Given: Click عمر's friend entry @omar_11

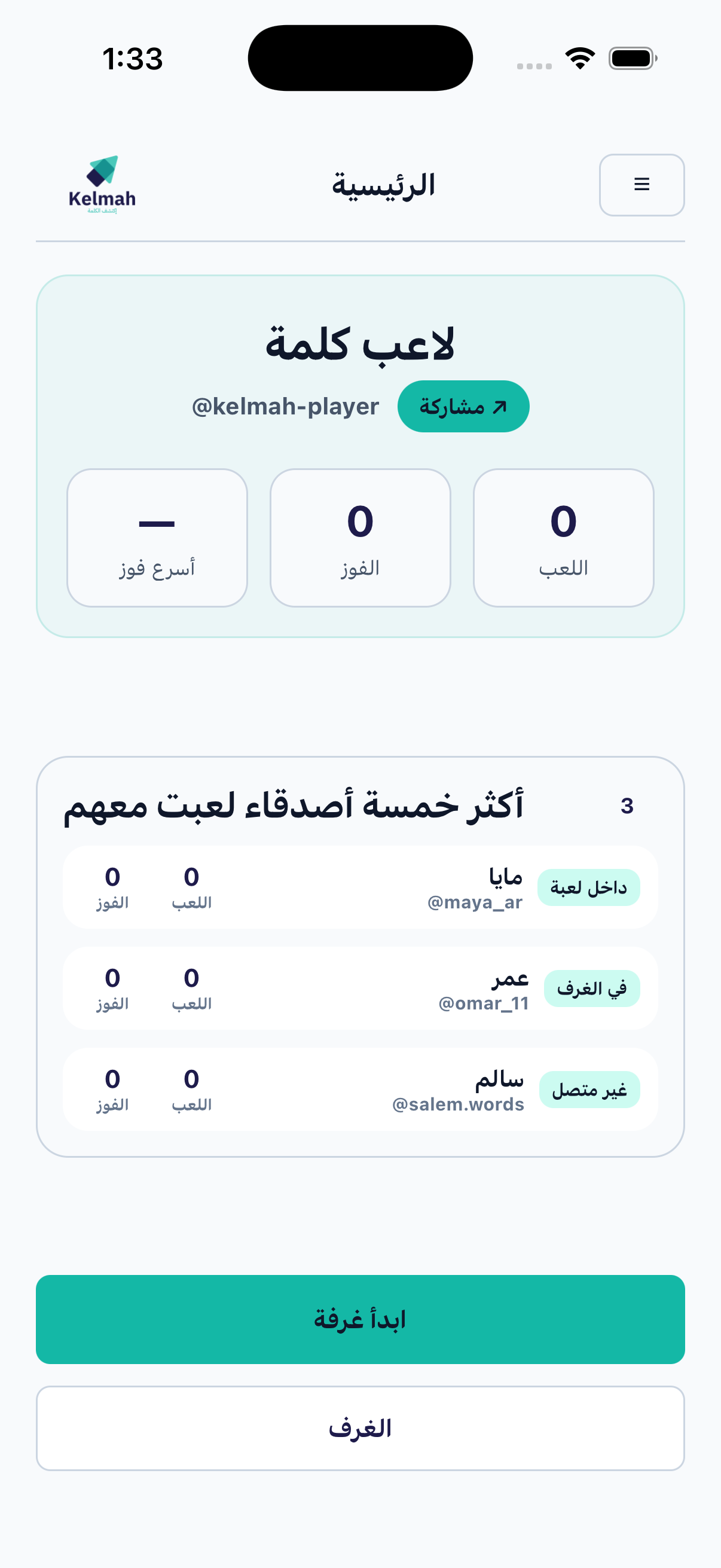Looking at the screenshot, I should [360, 989].
